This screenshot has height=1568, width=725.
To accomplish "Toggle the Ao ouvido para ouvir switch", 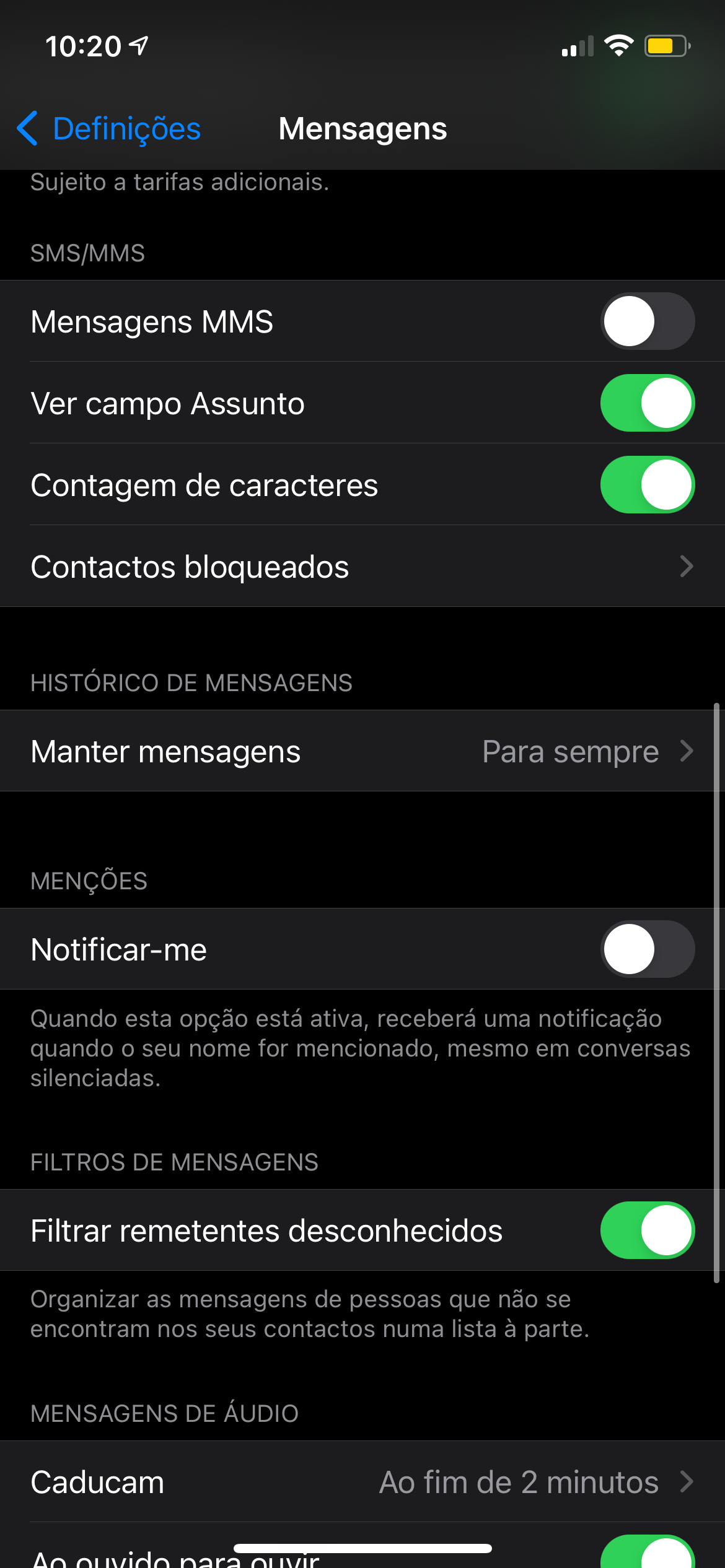I will (x=648, y=1552).
